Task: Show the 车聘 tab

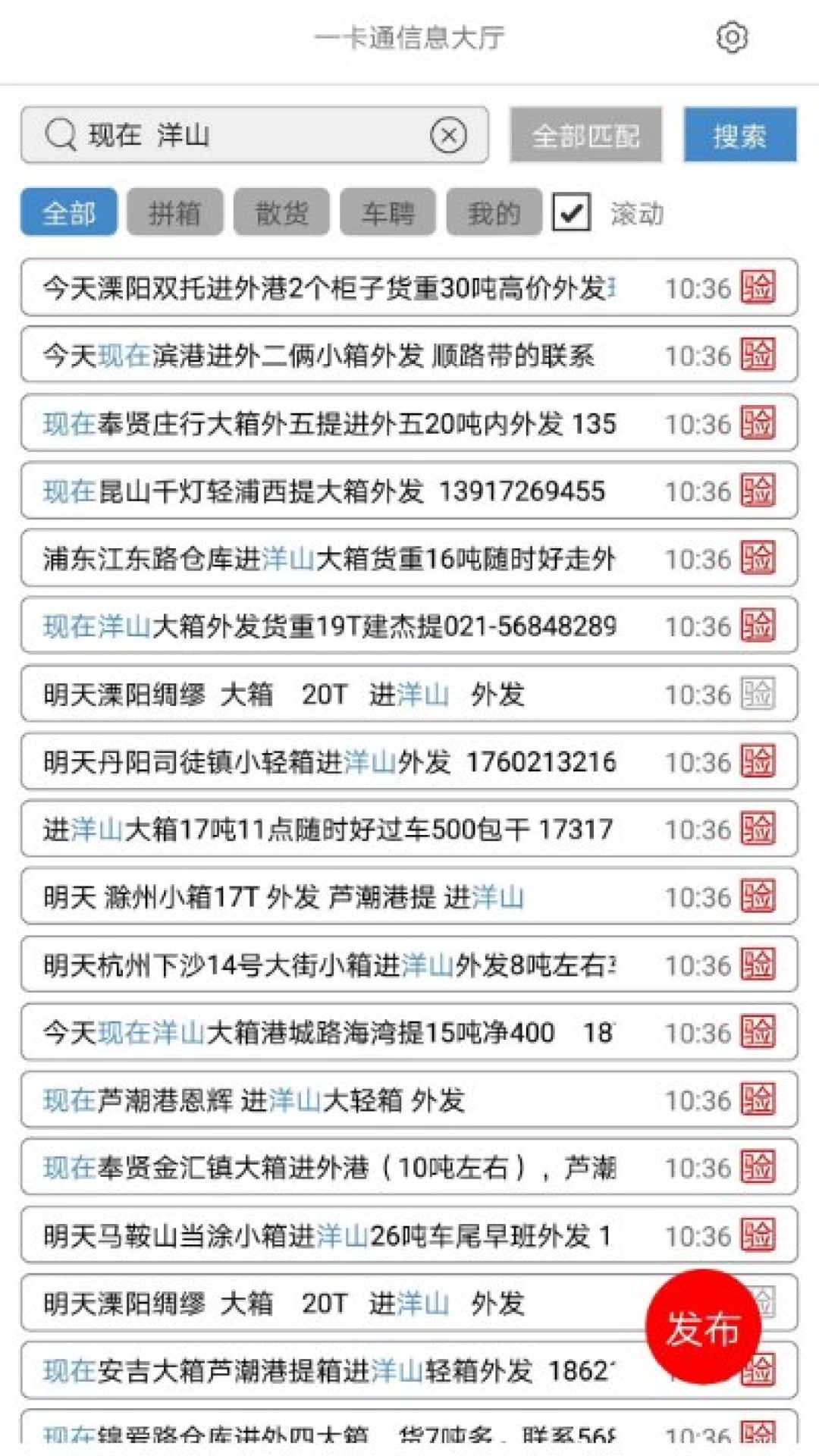Action: (388, 213)
